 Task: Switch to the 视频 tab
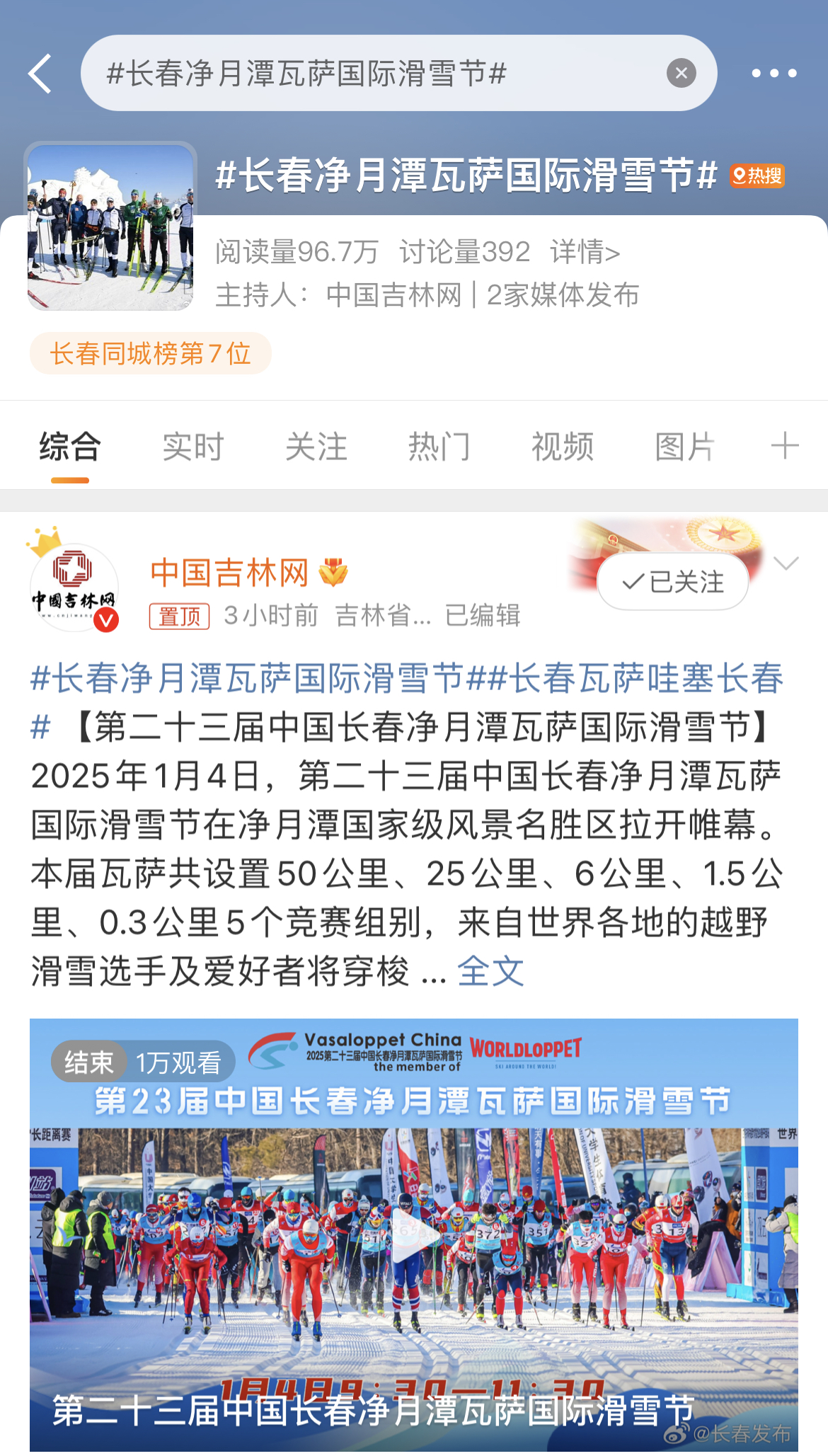tap(563, 447)
